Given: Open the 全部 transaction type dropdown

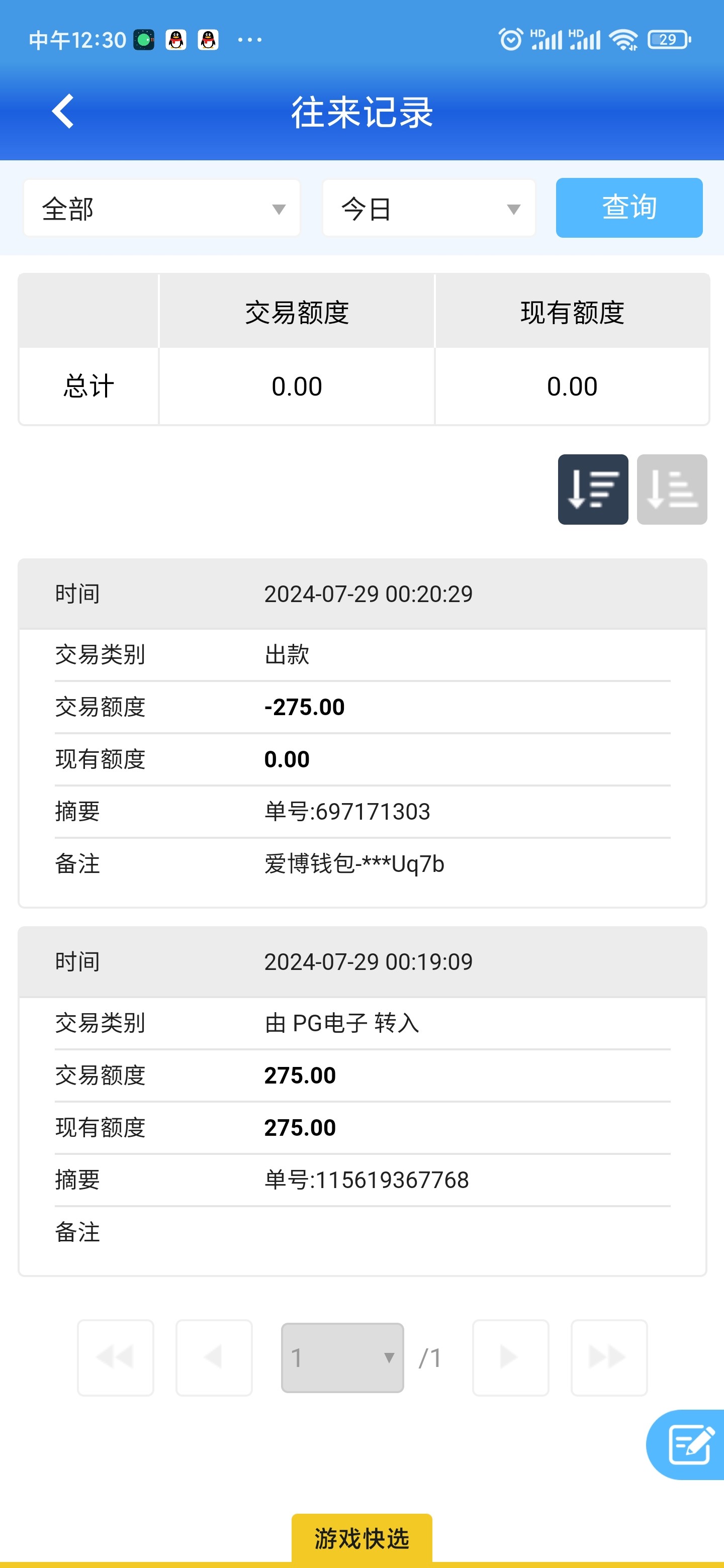Looking at the screenshot, I should click(161, 208).
